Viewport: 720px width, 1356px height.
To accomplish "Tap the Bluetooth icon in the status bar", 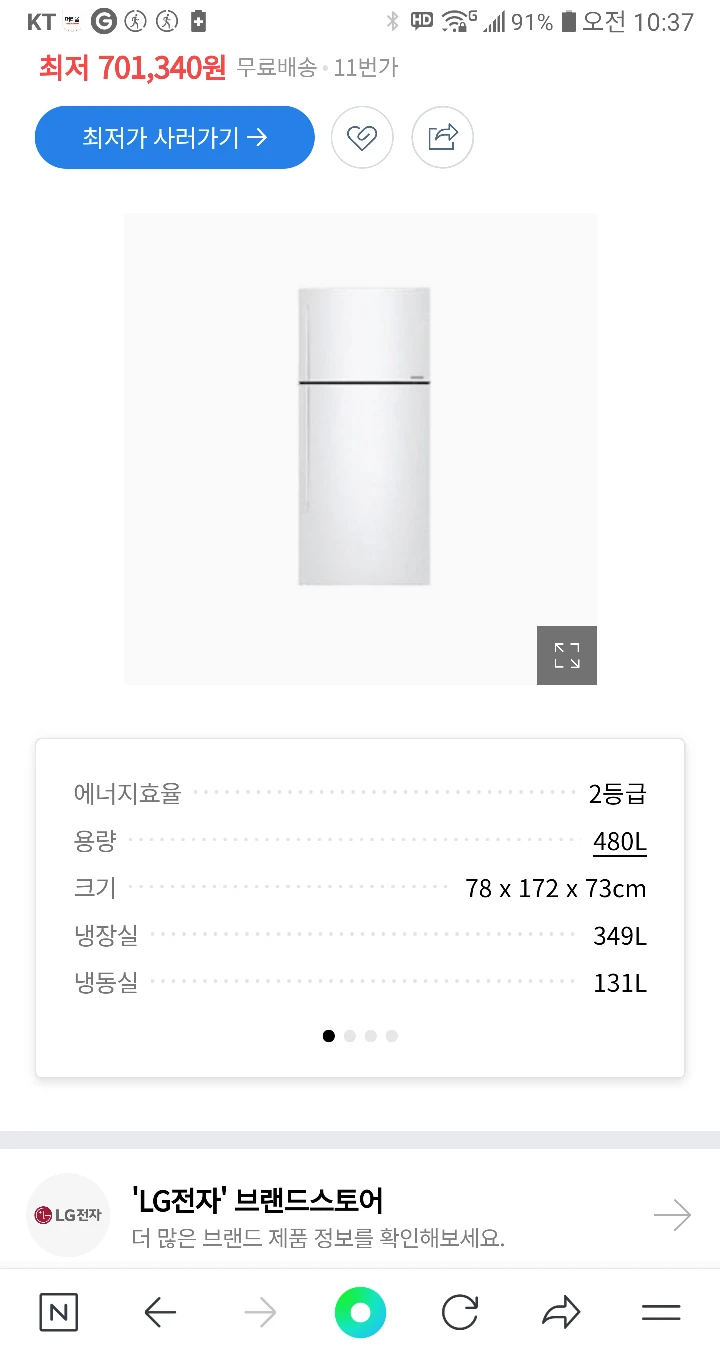I will pos(391,21).
